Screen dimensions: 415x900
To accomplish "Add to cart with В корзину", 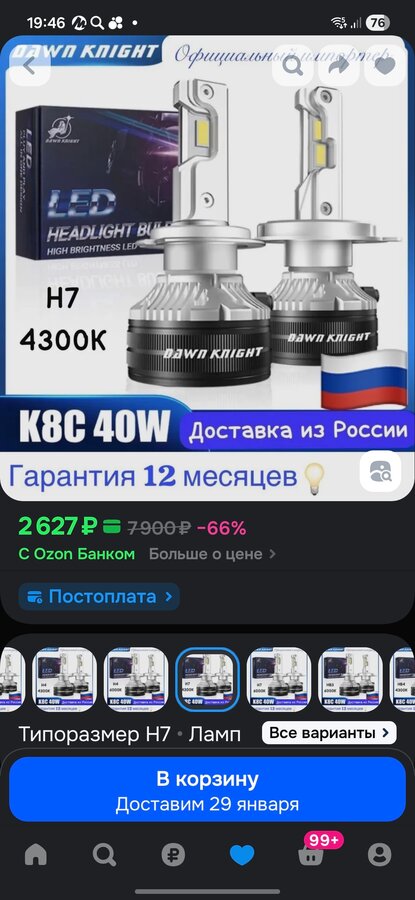I will tap(207, 789).
